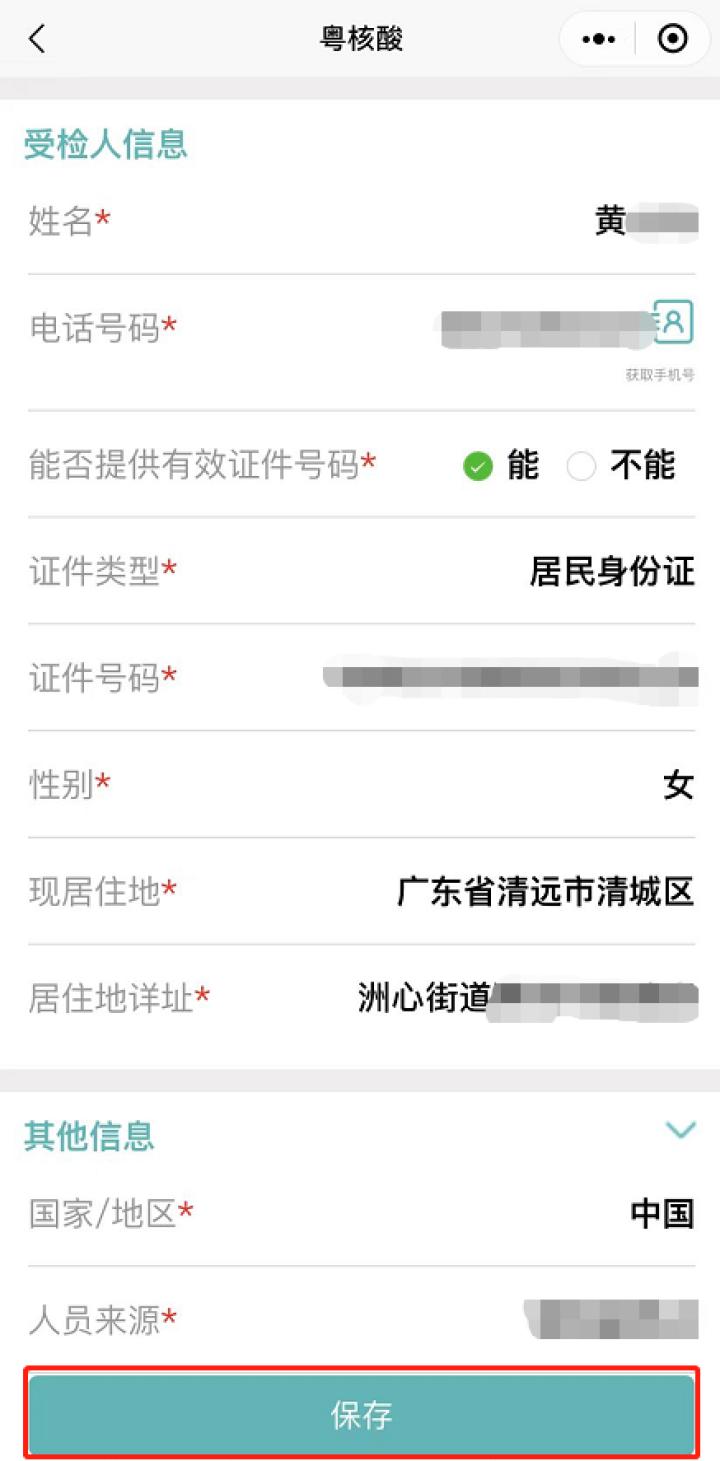Screen dimensions: 720x1461
Task: Edit the 证件号码 ID number field
Action: click(x=510, y=677)
